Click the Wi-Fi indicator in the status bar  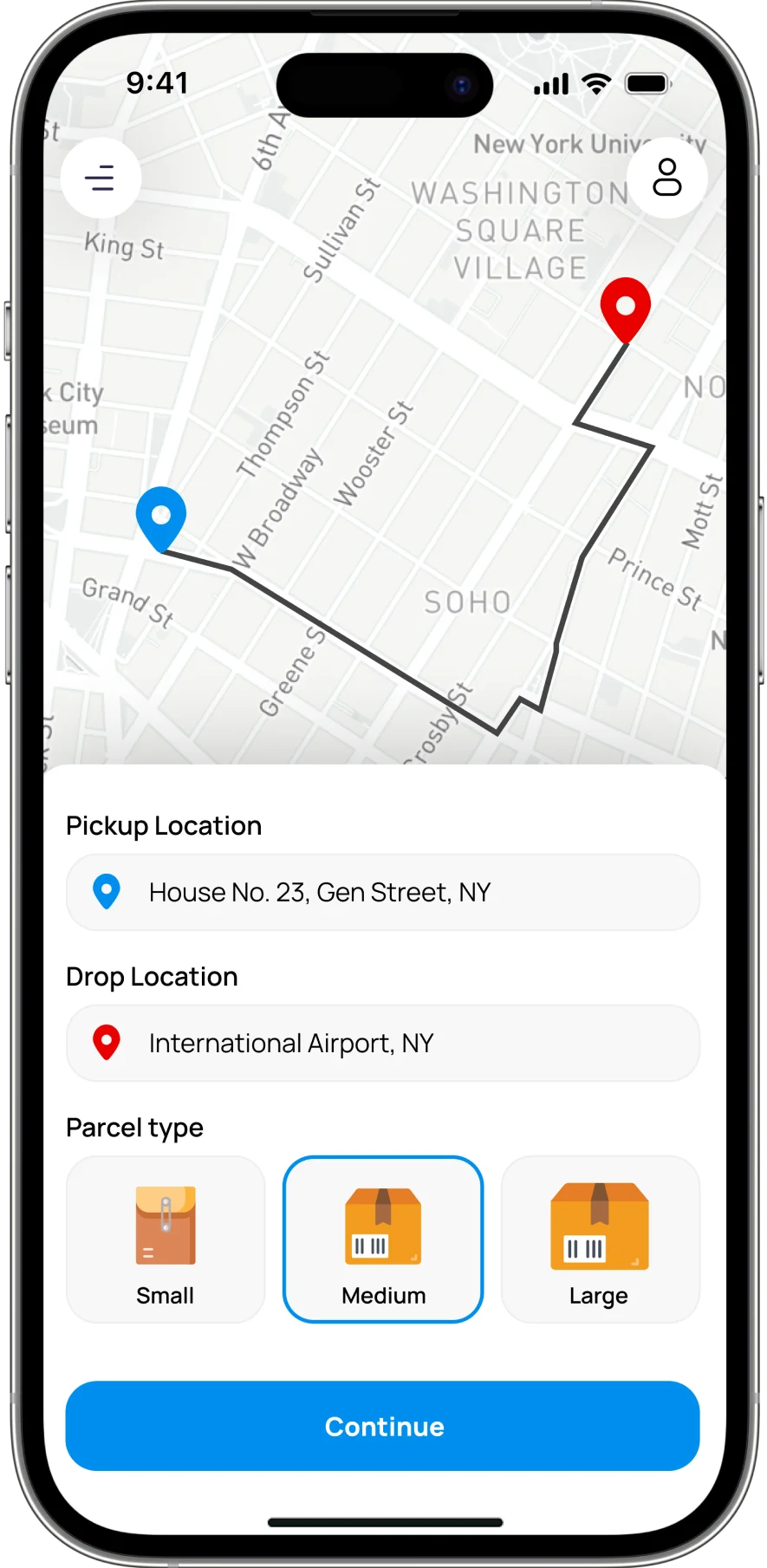[595, 83]
